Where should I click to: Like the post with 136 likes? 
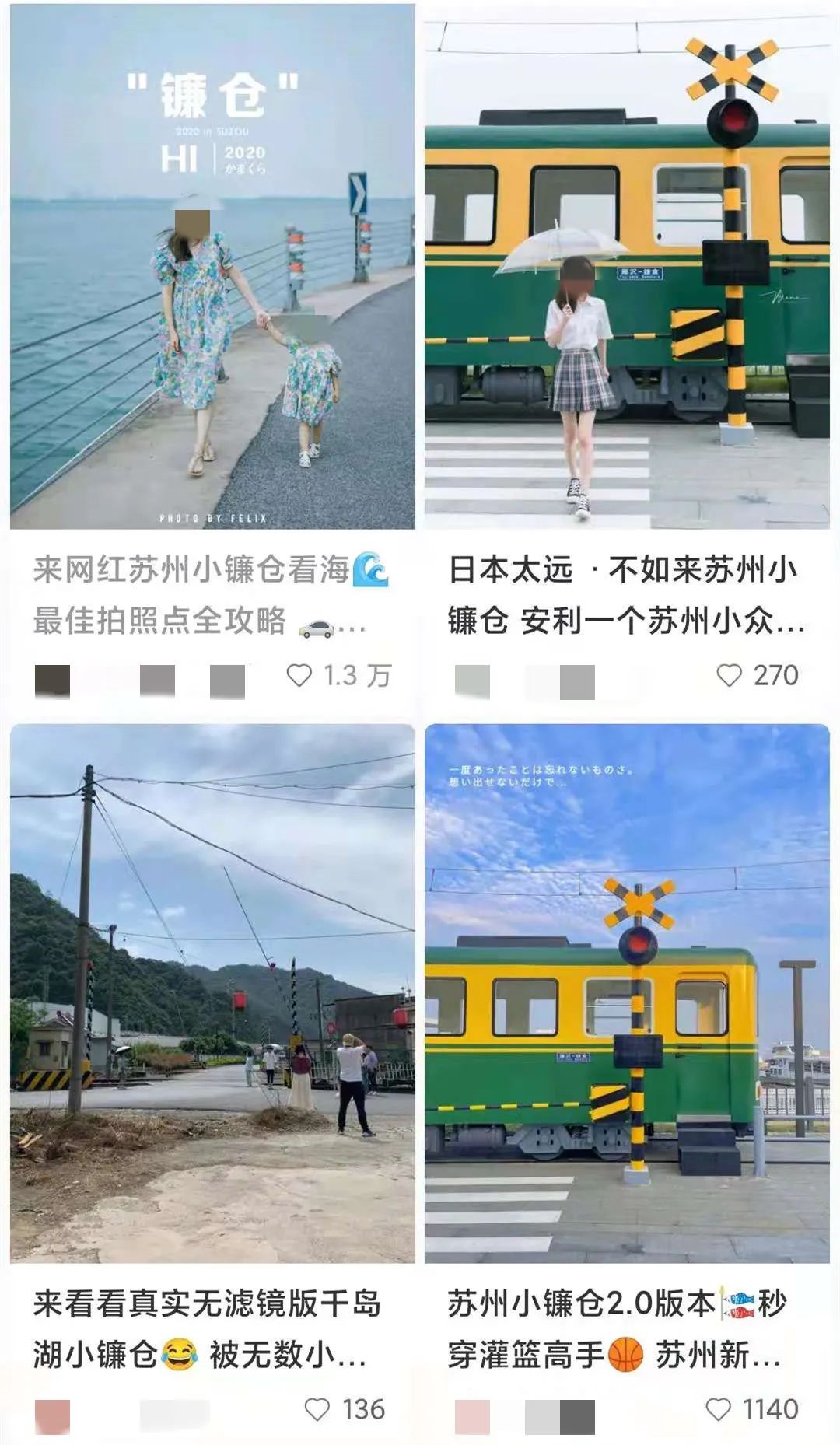[317, 1408]
